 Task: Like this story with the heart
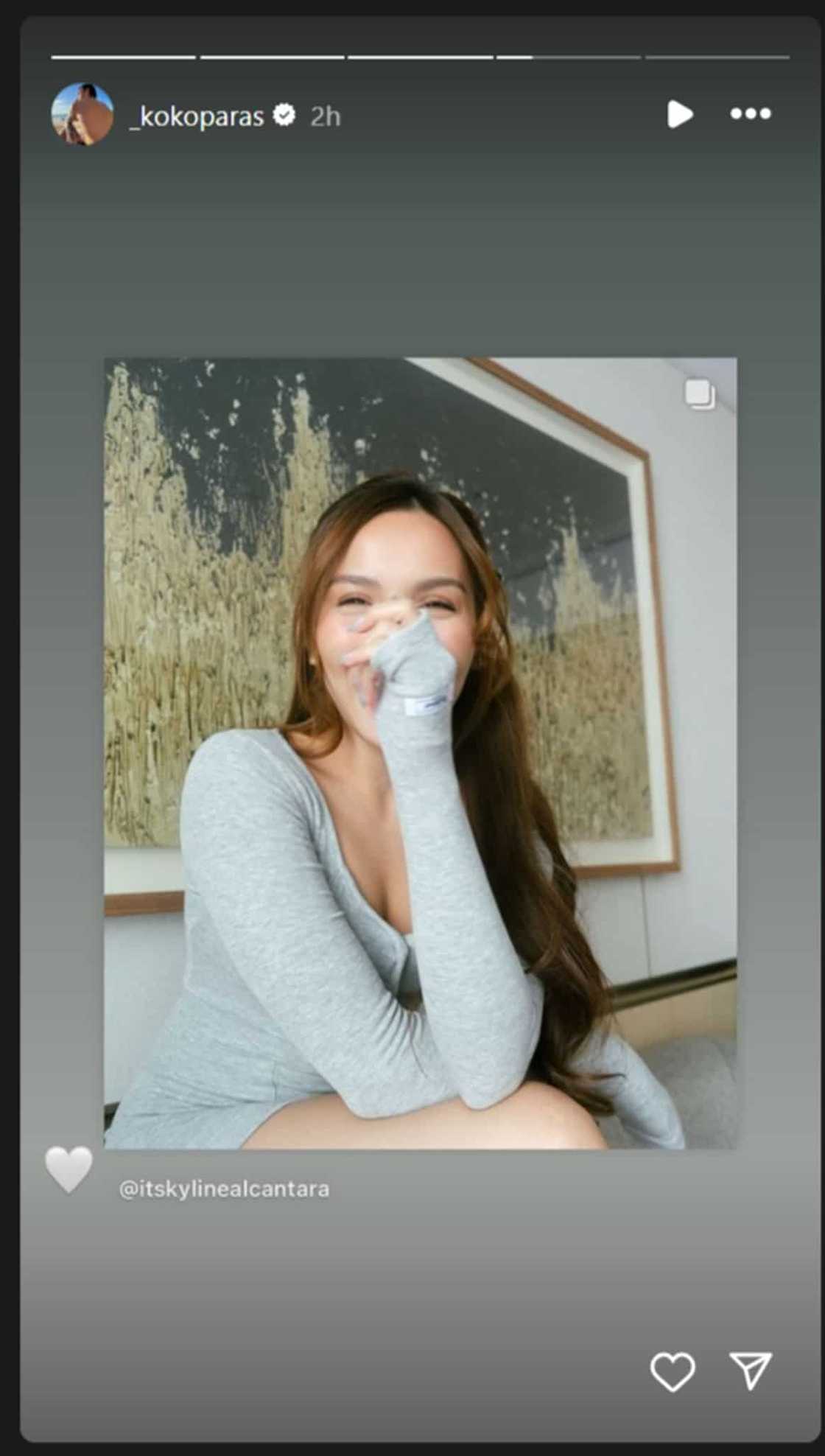(x=672, y=1371)
